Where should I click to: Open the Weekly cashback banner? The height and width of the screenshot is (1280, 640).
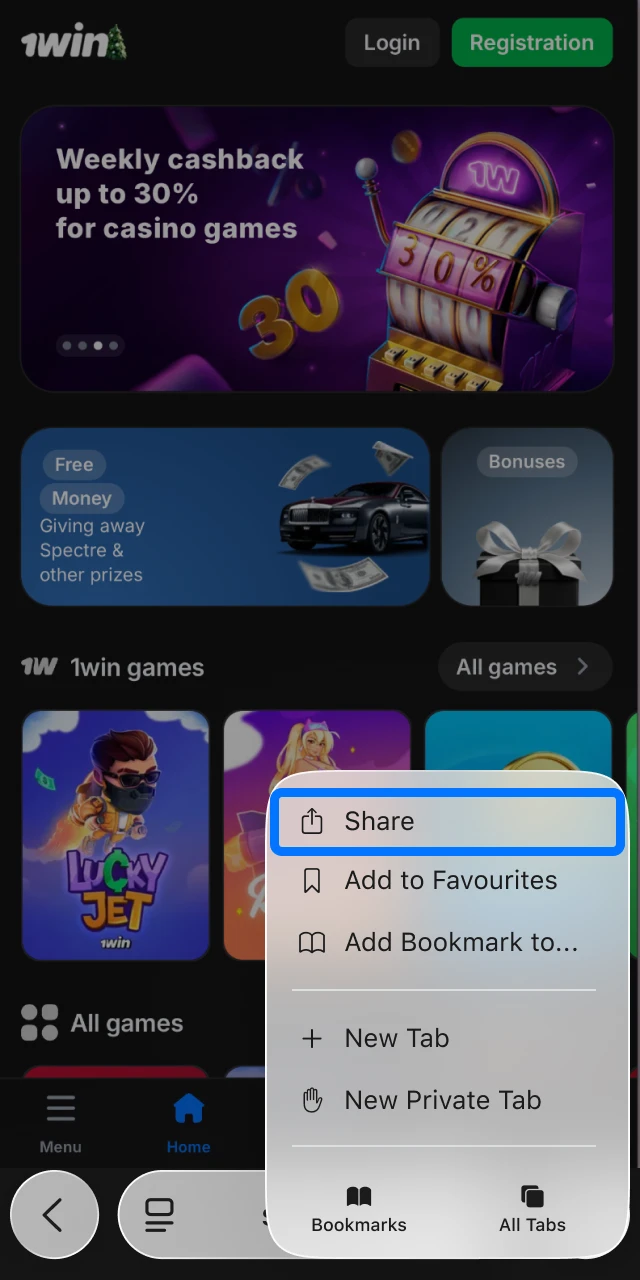(x=316, y=248)
